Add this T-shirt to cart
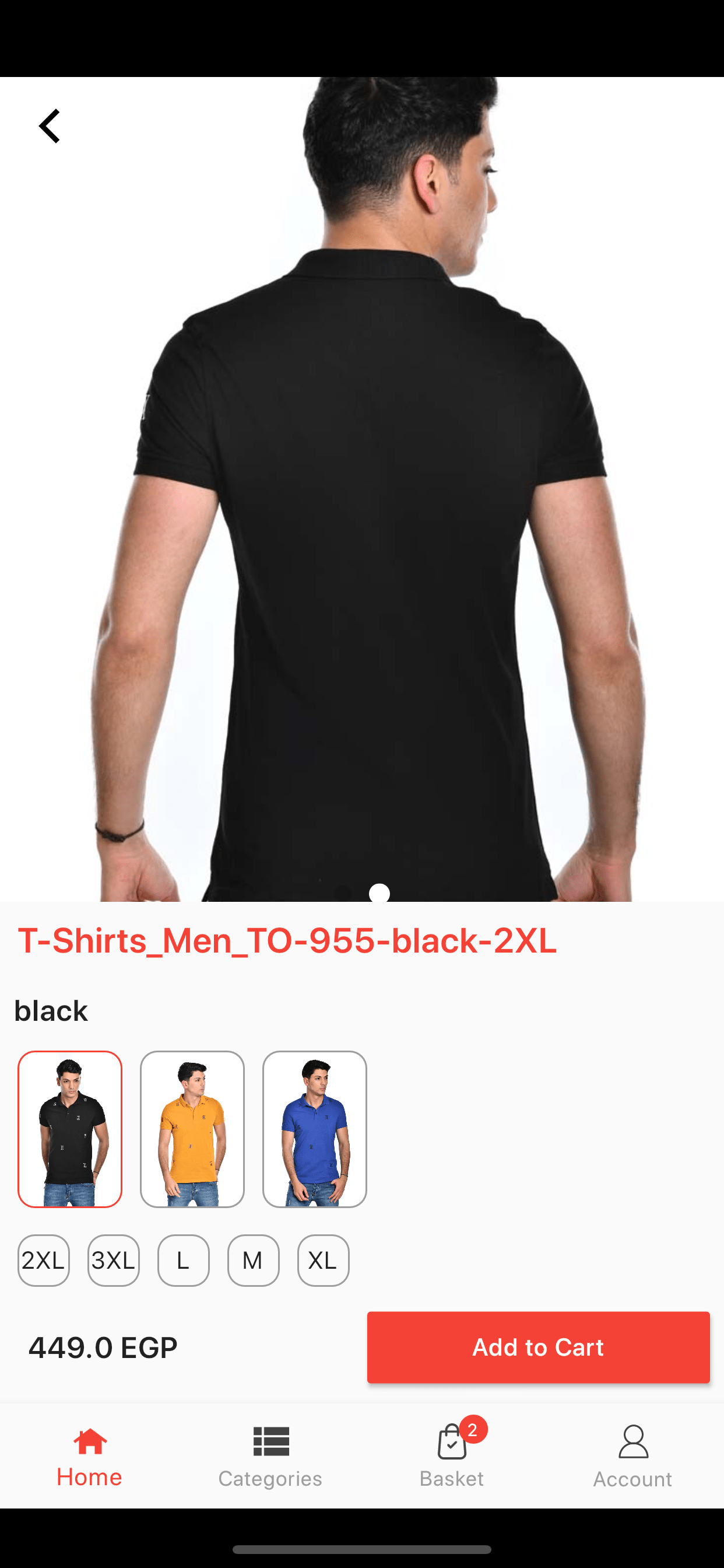Viewport: 724px width, 1568px height. pos(539,1347)
